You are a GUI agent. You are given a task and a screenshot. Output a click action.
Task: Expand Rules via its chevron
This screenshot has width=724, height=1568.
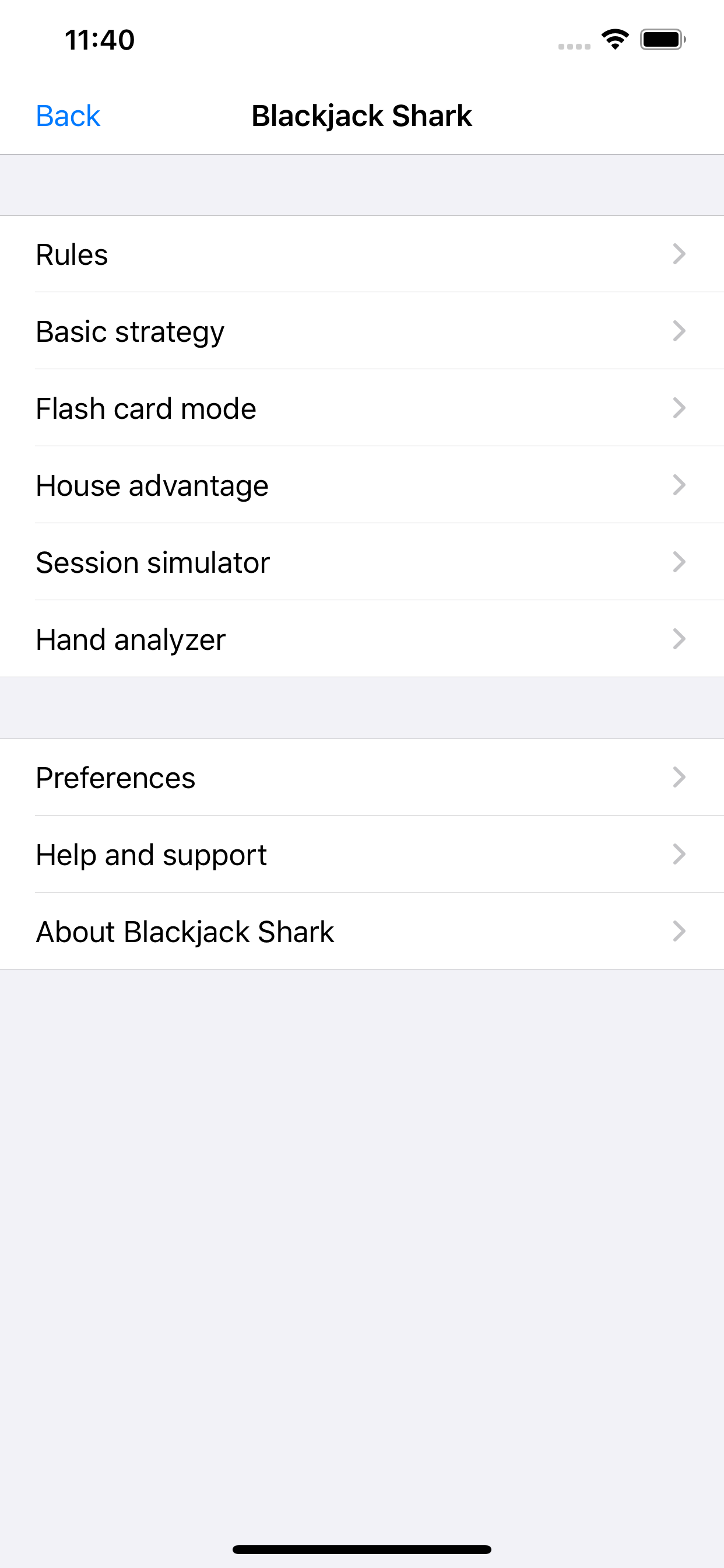(680, 254)
